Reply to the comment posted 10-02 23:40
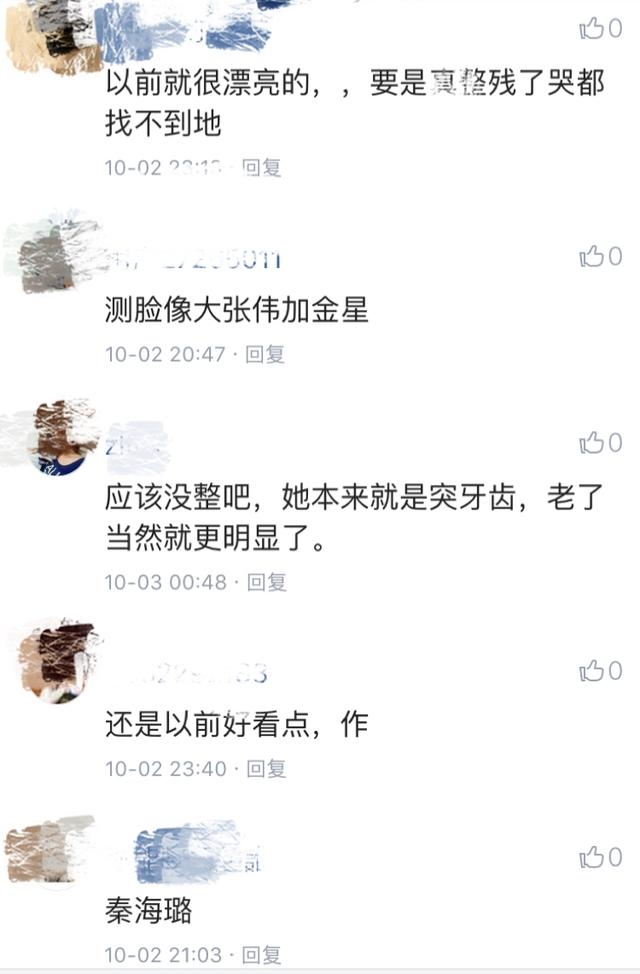The width and height of the screenshot is (640, 974). pyautogui.click(x=266, y=768)
